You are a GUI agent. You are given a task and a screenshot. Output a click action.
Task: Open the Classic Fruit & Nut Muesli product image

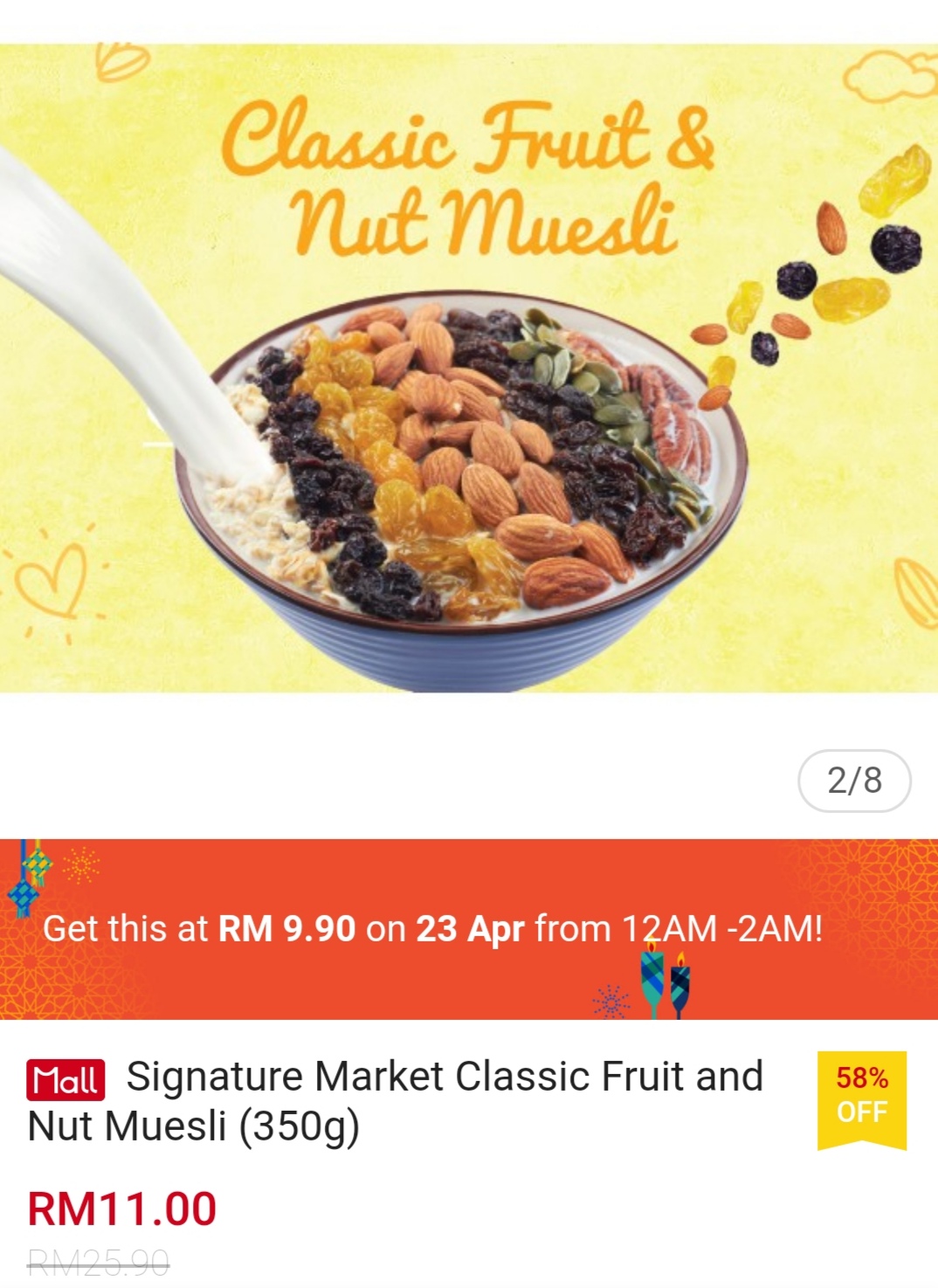point(468,368)
